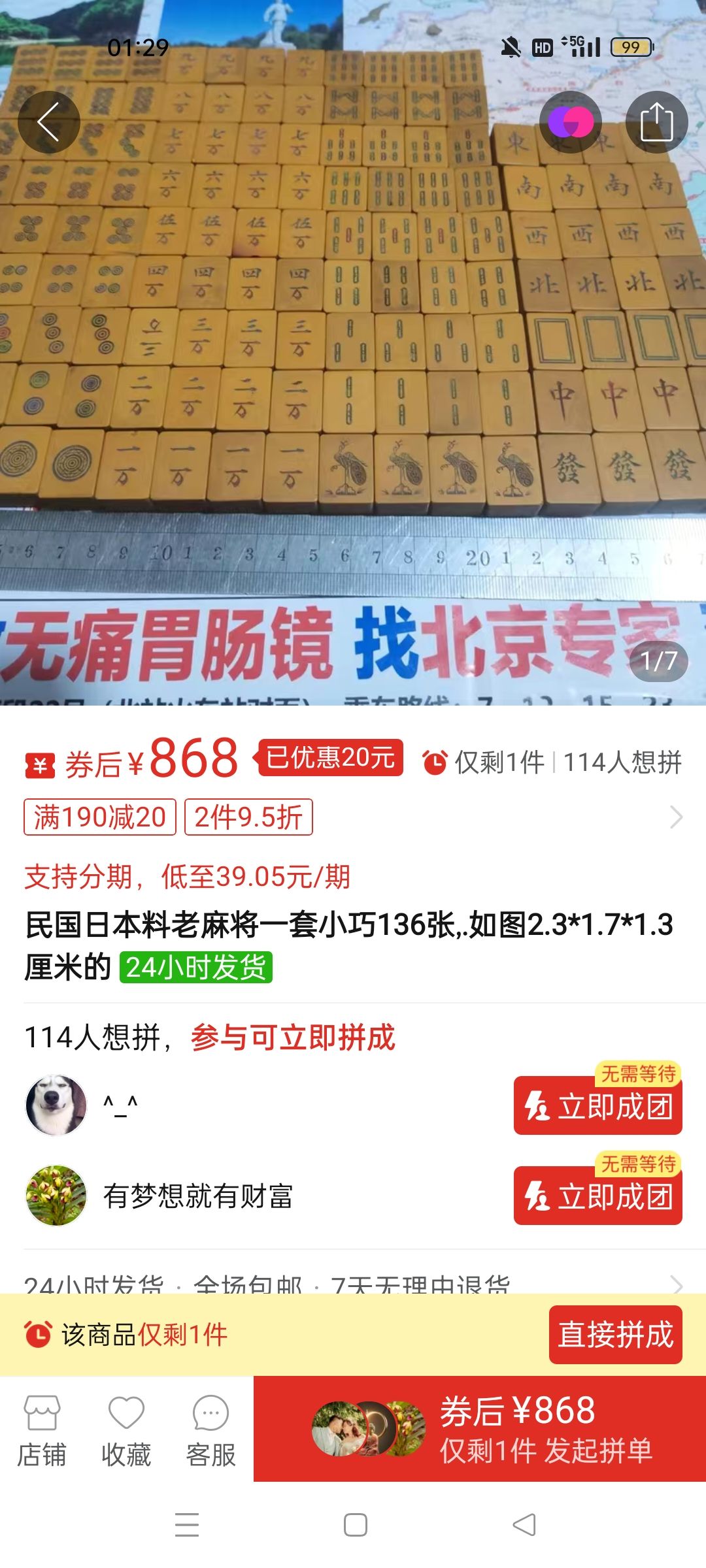Join ^_^'s group with 立即成团
Screen dimensions: 706x1568
pyautogui.click(x=597, y=1105)
